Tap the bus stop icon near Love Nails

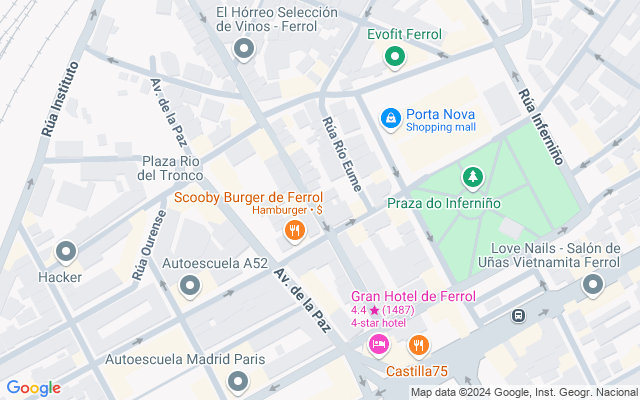pyautogui.click(x=519, y=316)
